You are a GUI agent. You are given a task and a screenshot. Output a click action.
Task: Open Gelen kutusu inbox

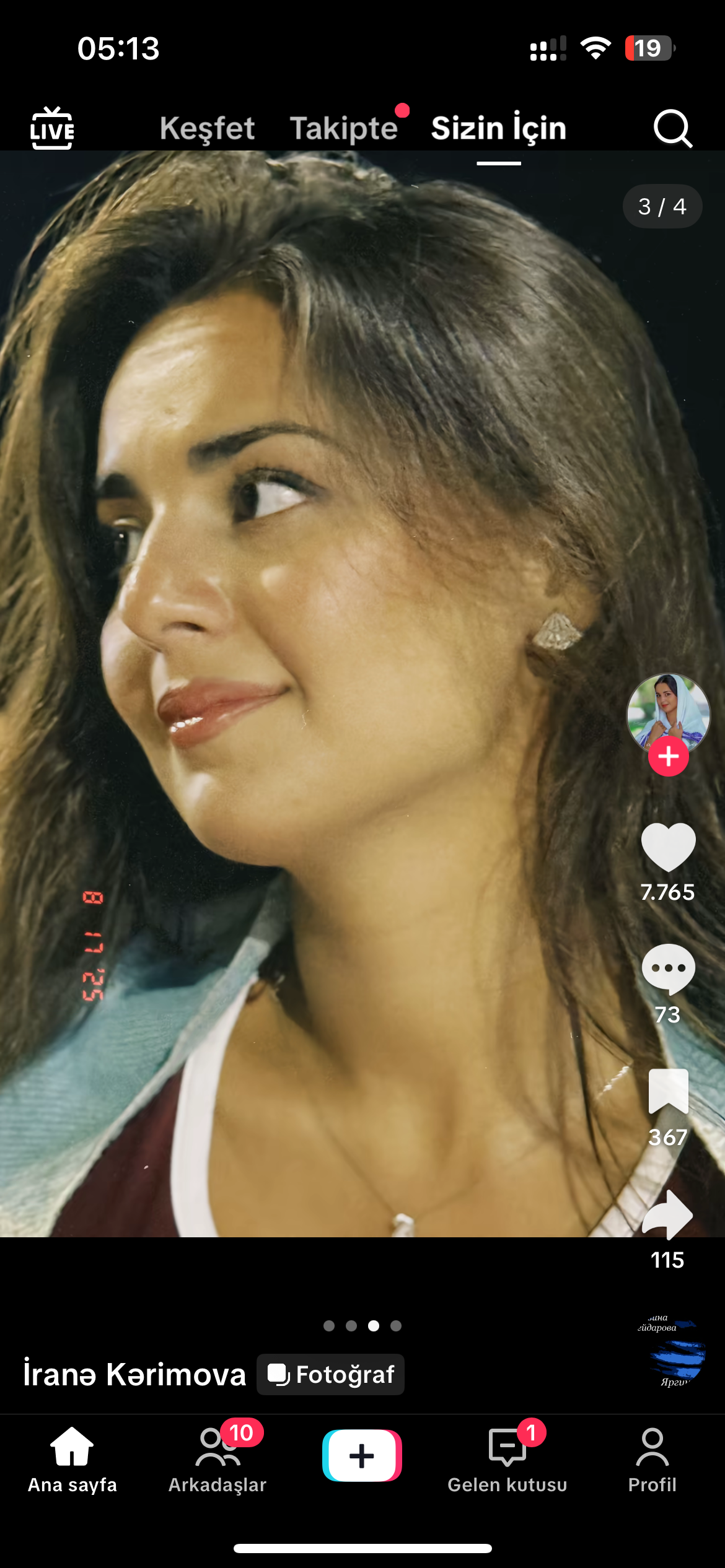click(507, 1459)
